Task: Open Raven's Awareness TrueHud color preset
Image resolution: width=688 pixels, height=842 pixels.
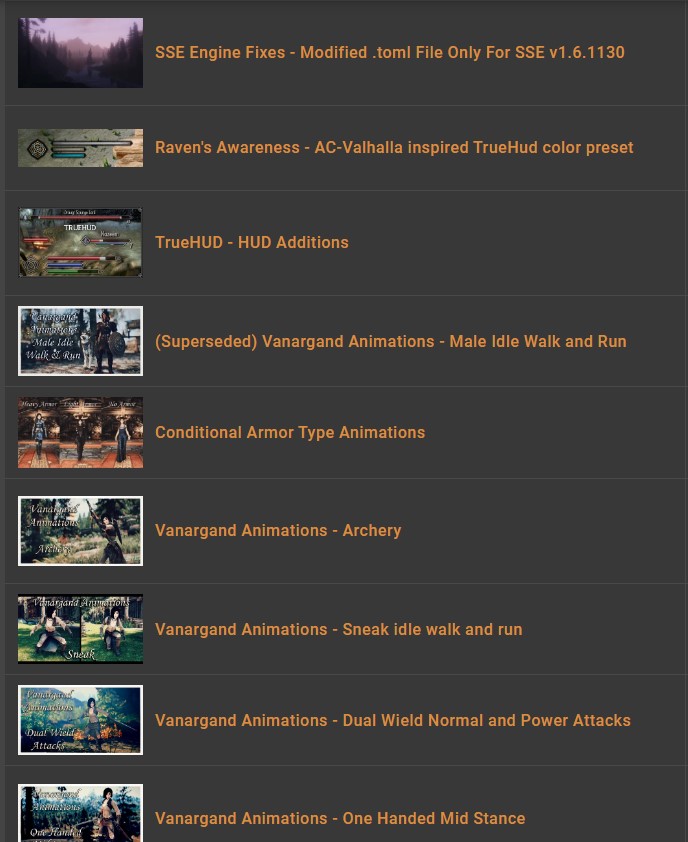Action: (394, 148)
